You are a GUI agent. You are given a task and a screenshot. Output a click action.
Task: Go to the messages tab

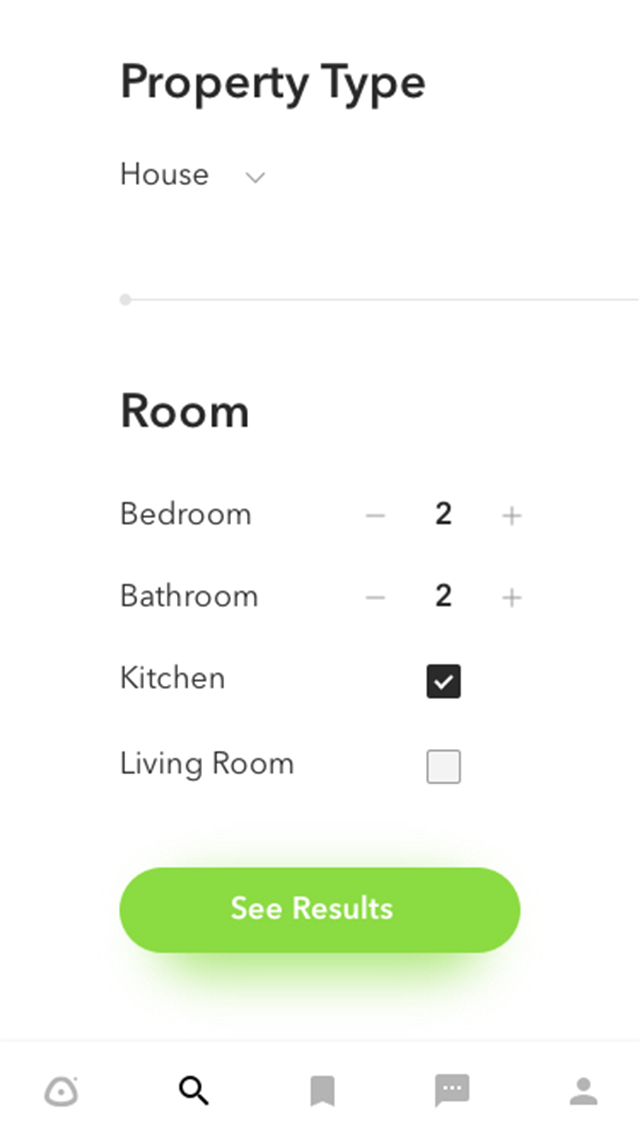(x=452, y=1090)
